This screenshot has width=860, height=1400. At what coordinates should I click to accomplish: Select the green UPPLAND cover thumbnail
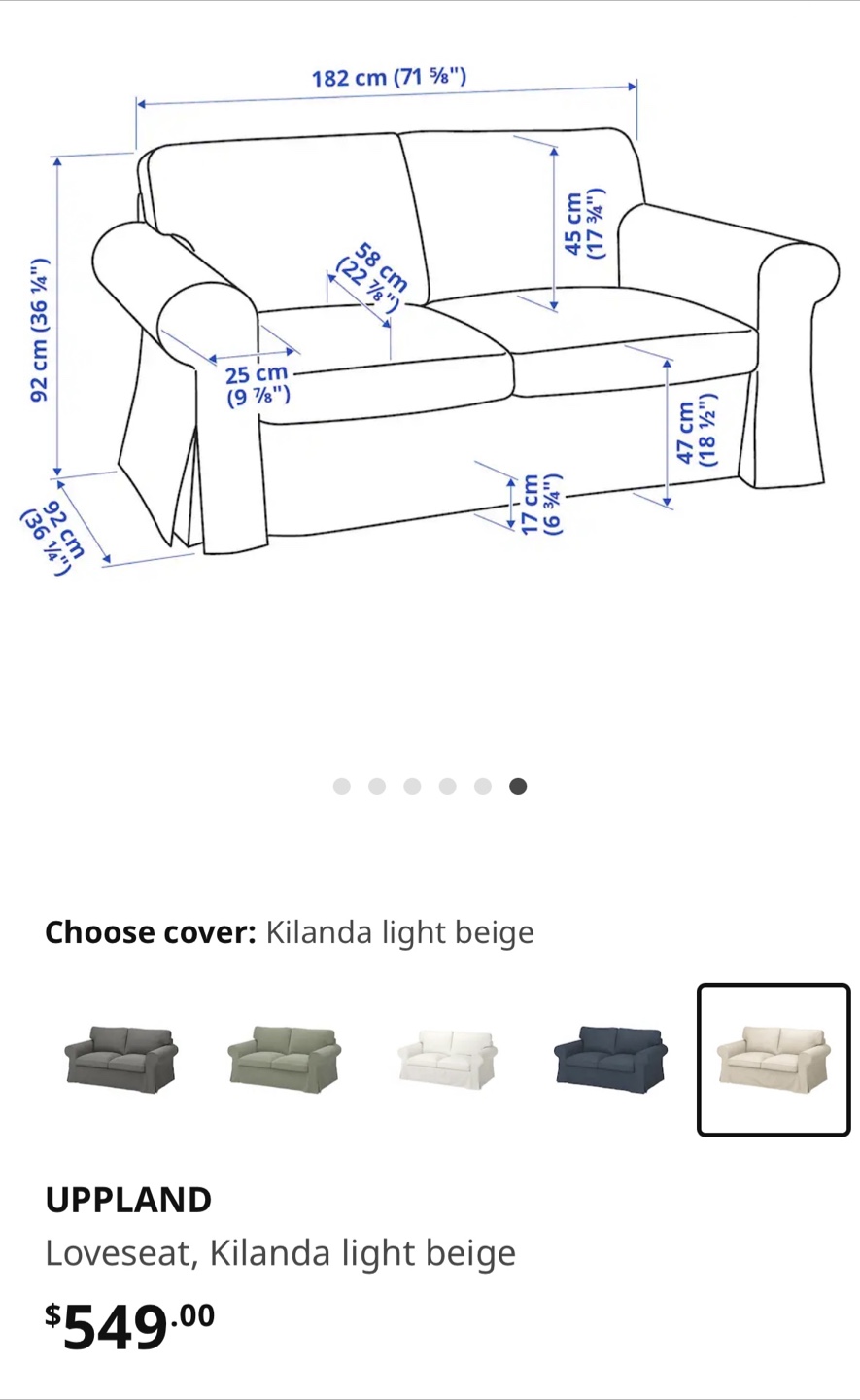pos(284,1059)
